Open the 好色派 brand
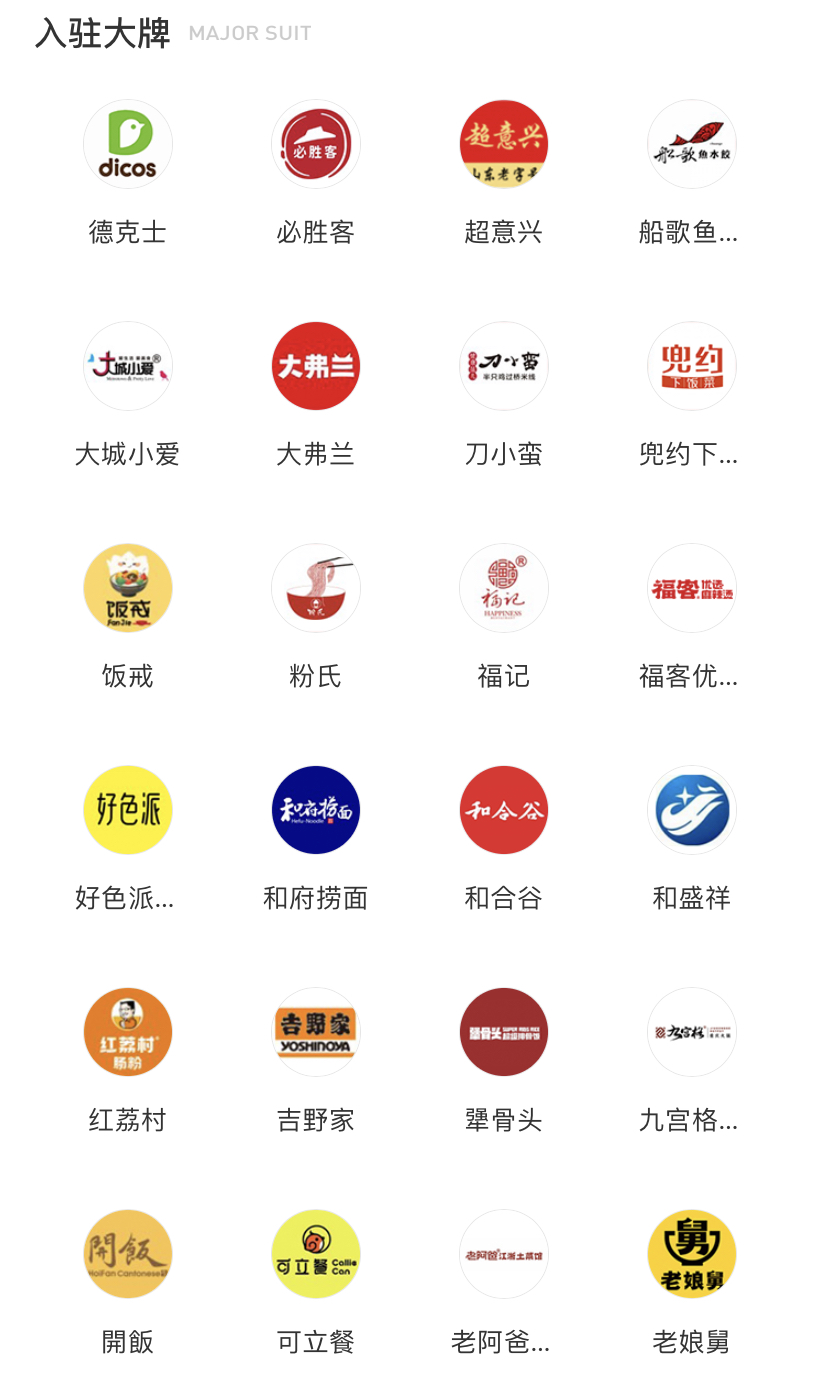Viewport: 828px width, 1385px height. (128, 810)
